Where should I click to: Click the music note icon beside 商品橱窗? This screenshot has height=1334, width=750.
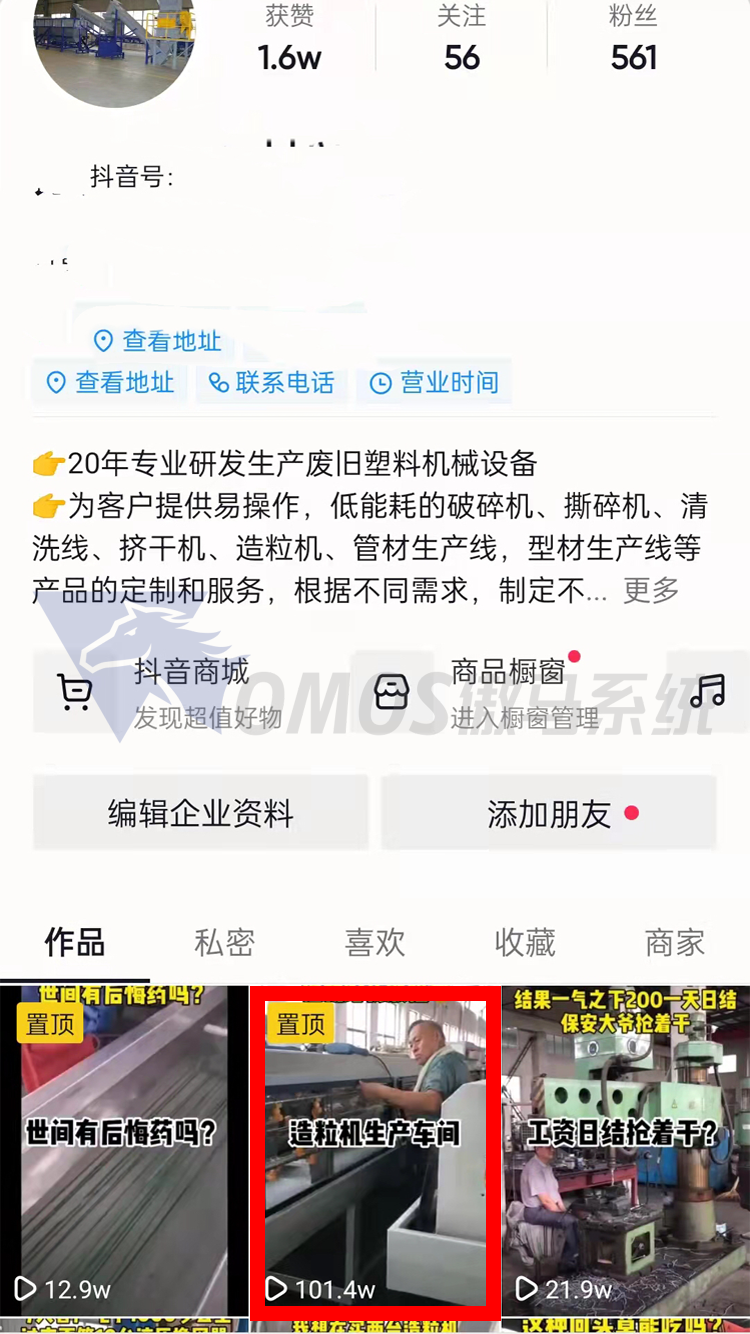706,690
